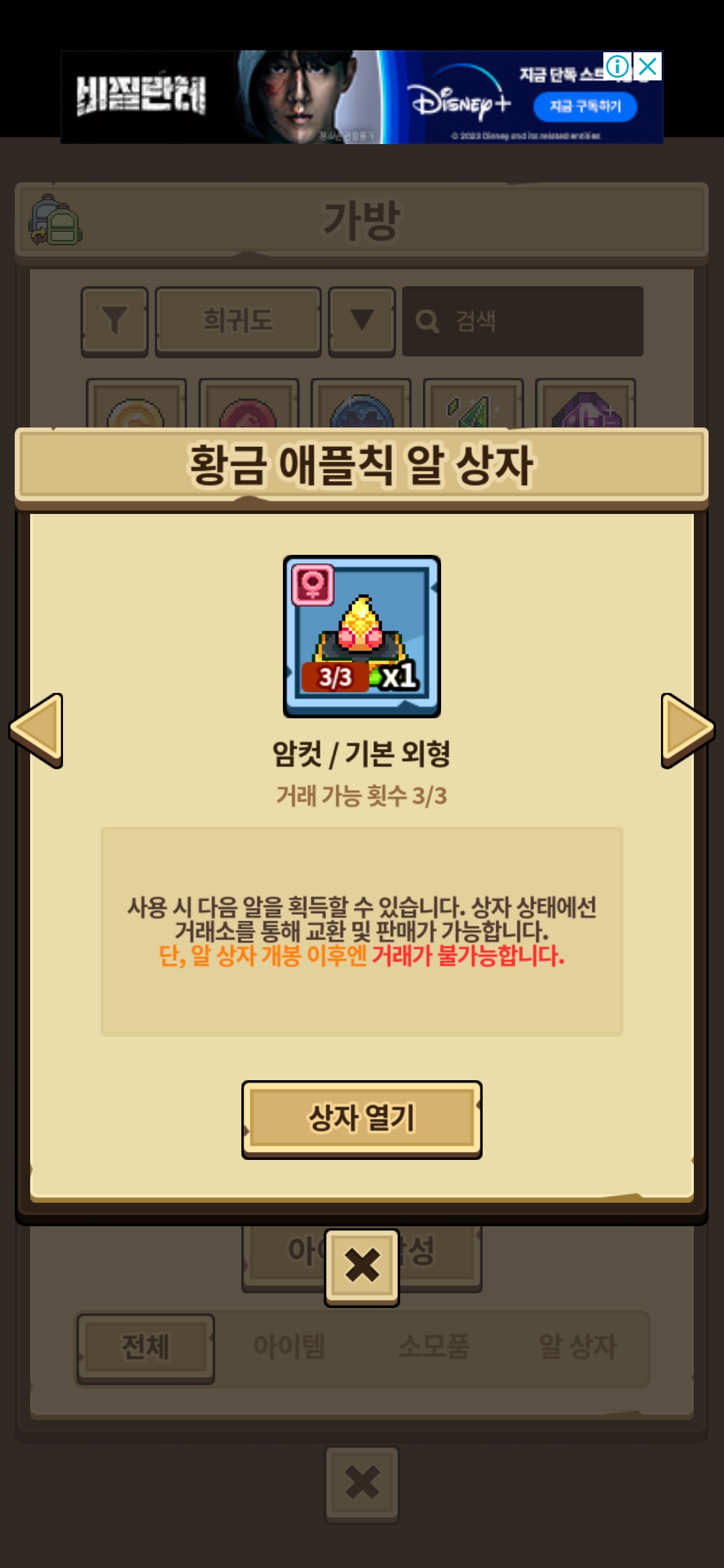Tap 지금 구독하기 in the Disney+ ad
Image resolution: width=724 pixels, height=1568 pixels.
click(585, 107)
